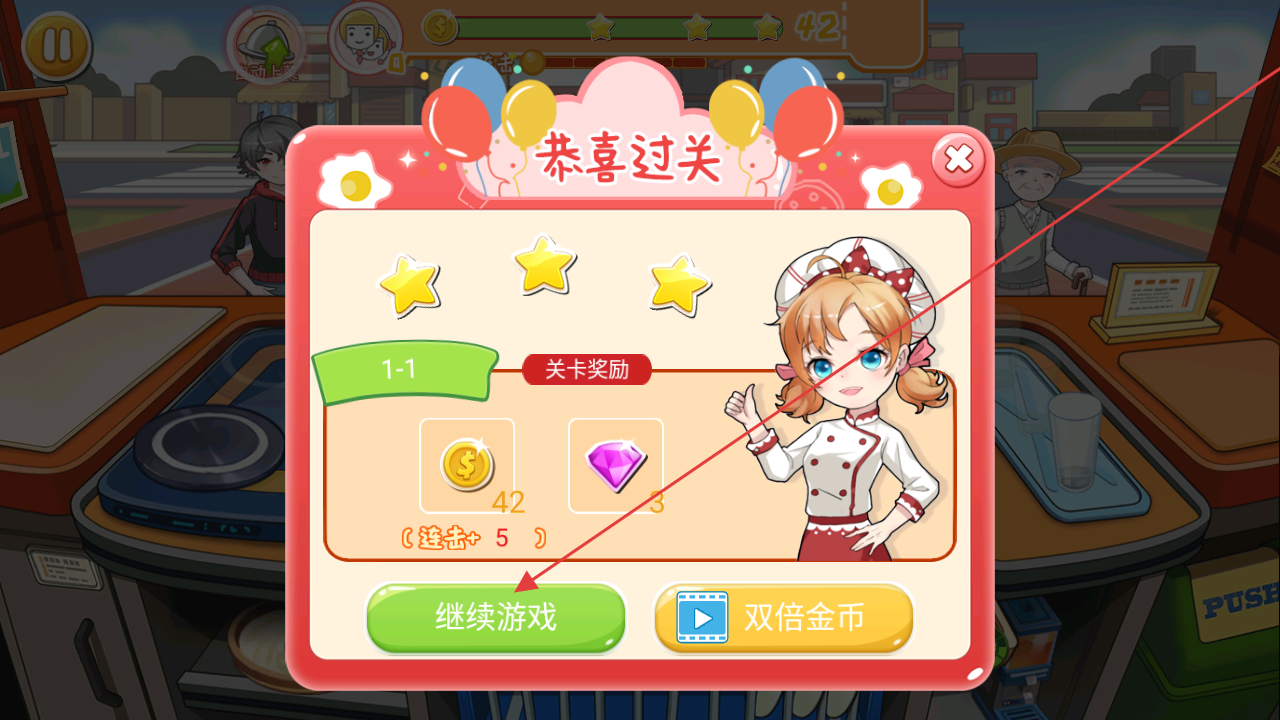Tap 双倍金币 to double the coins
Image resolution: width=1280 pixels, height=720 pixels.
784,617
